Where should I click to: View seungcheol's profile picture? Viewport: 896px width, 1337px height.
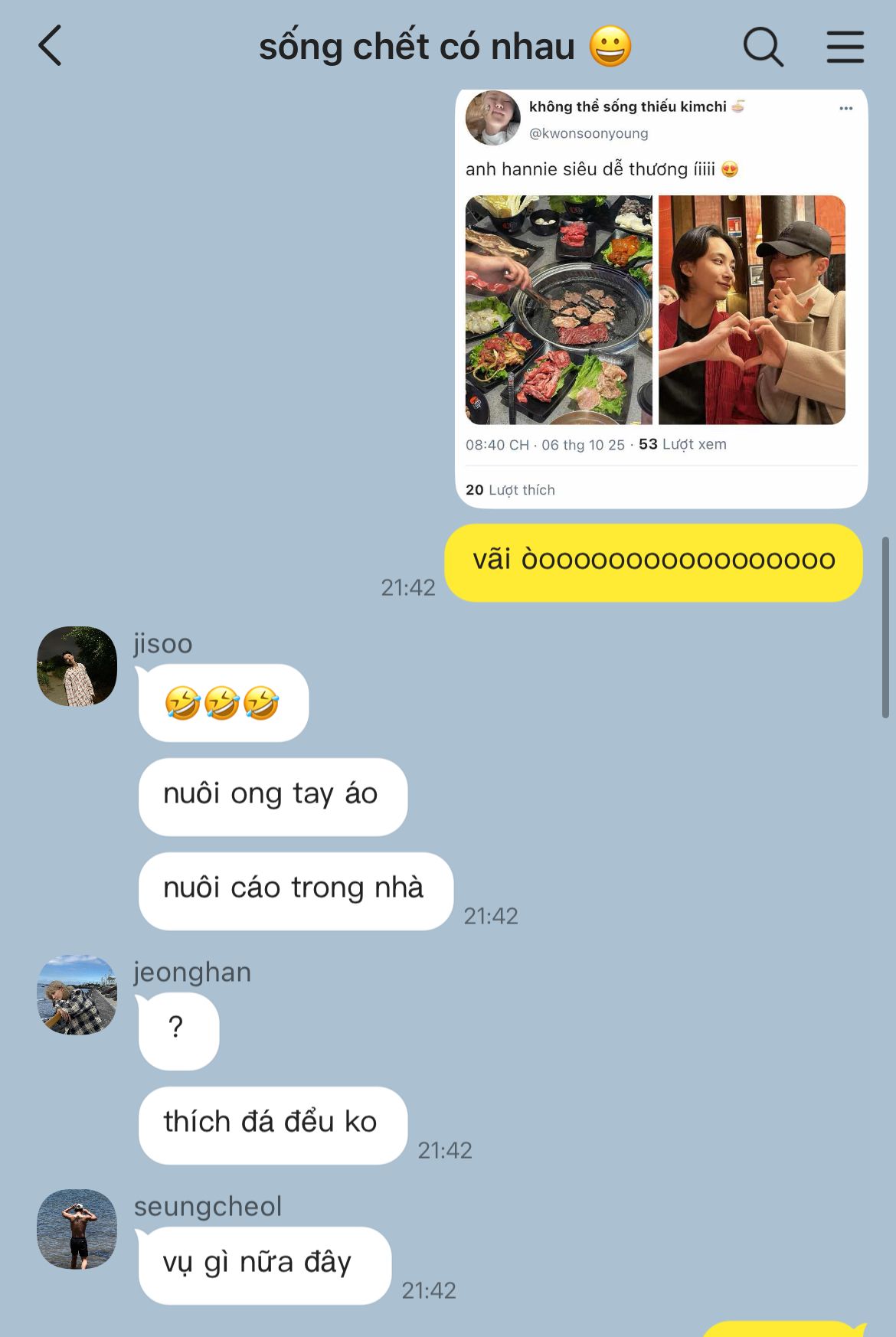click(77, 1229)
